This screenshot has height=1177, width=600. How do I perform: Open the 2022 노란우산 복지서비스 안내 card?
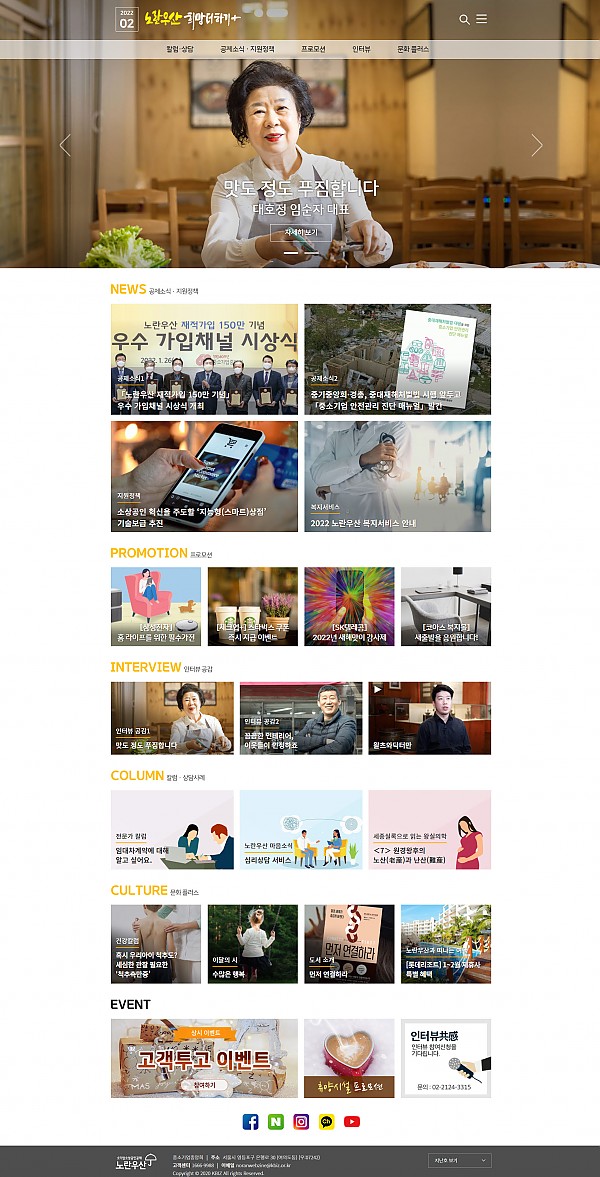[397, 476]
